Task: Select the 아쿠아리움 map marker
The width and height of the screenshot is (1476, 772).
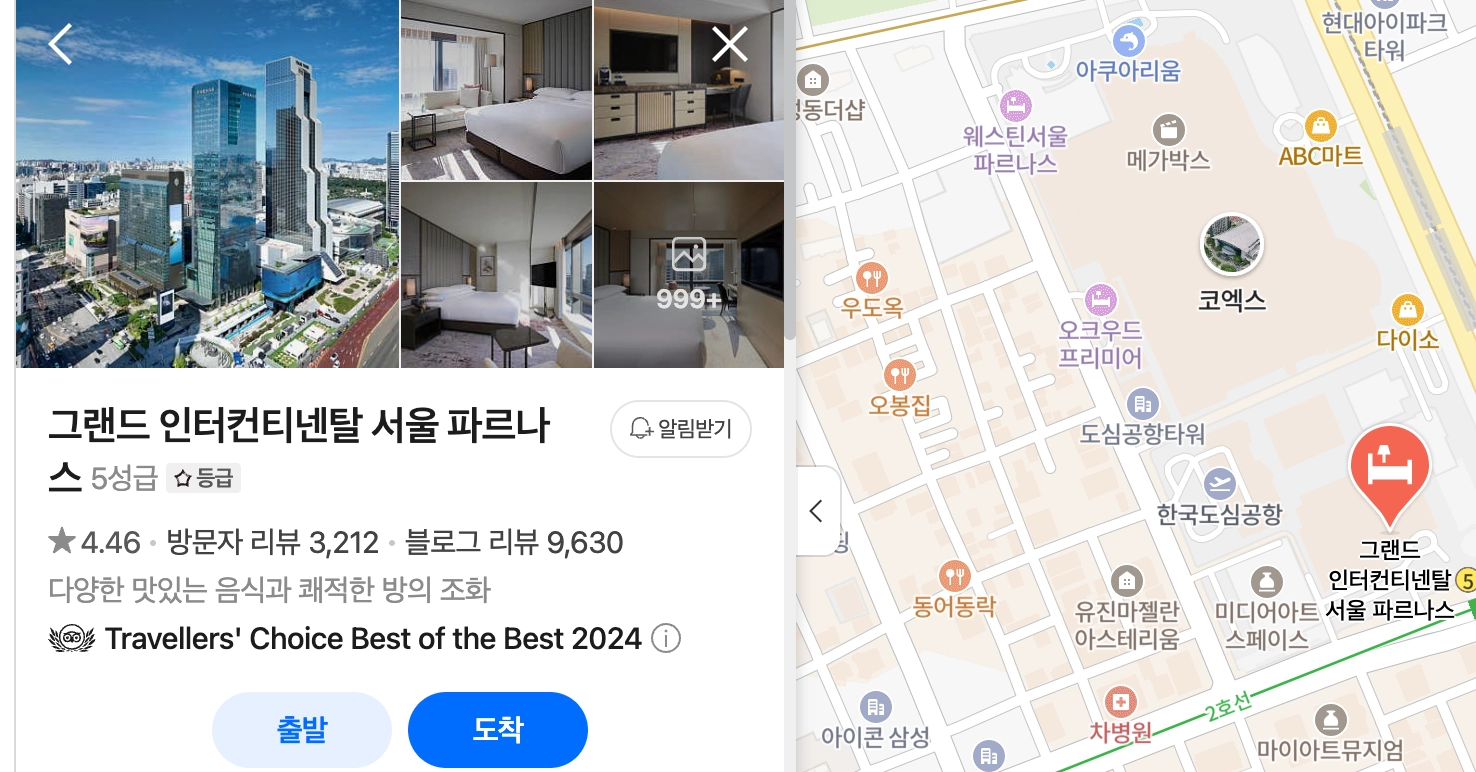Action: point(1128,42)
